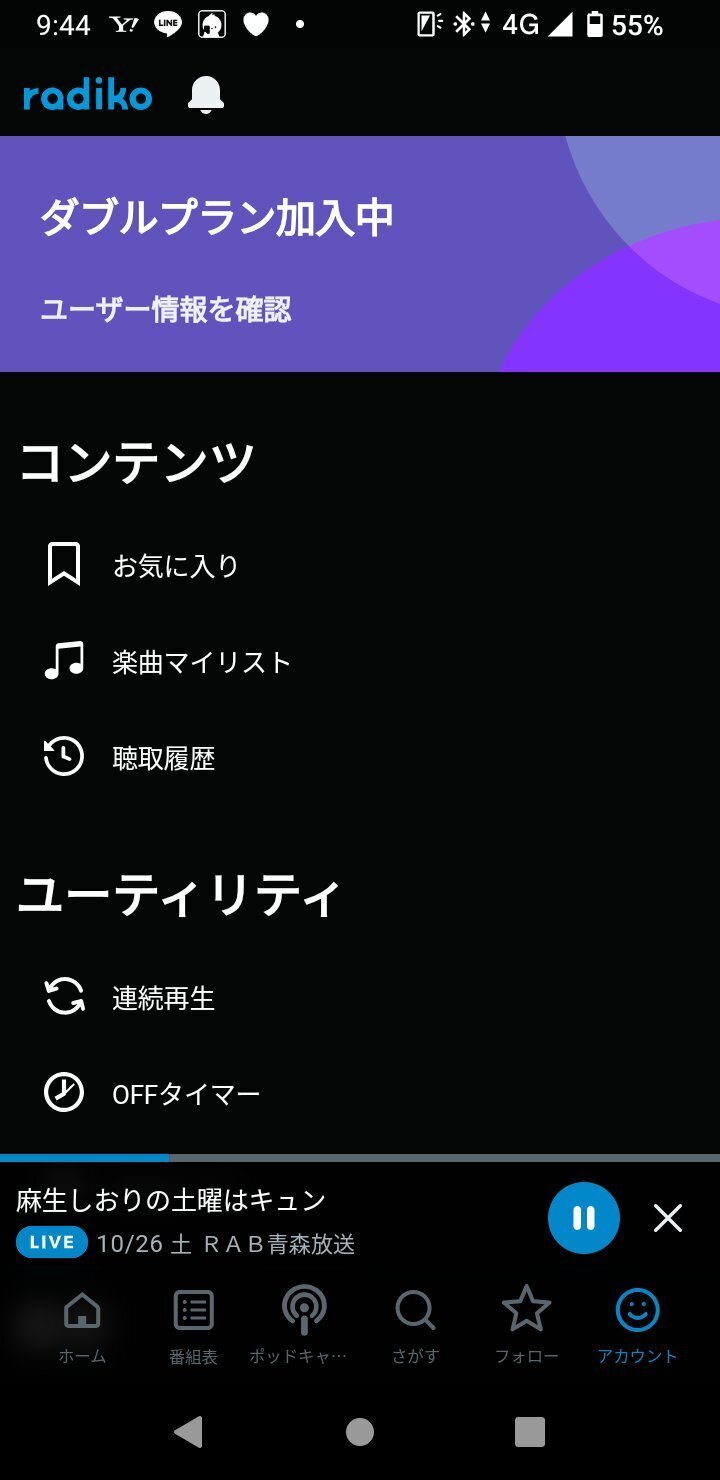
Task: Open the OFFタイマー timer icon
Action: [62, 1093]
